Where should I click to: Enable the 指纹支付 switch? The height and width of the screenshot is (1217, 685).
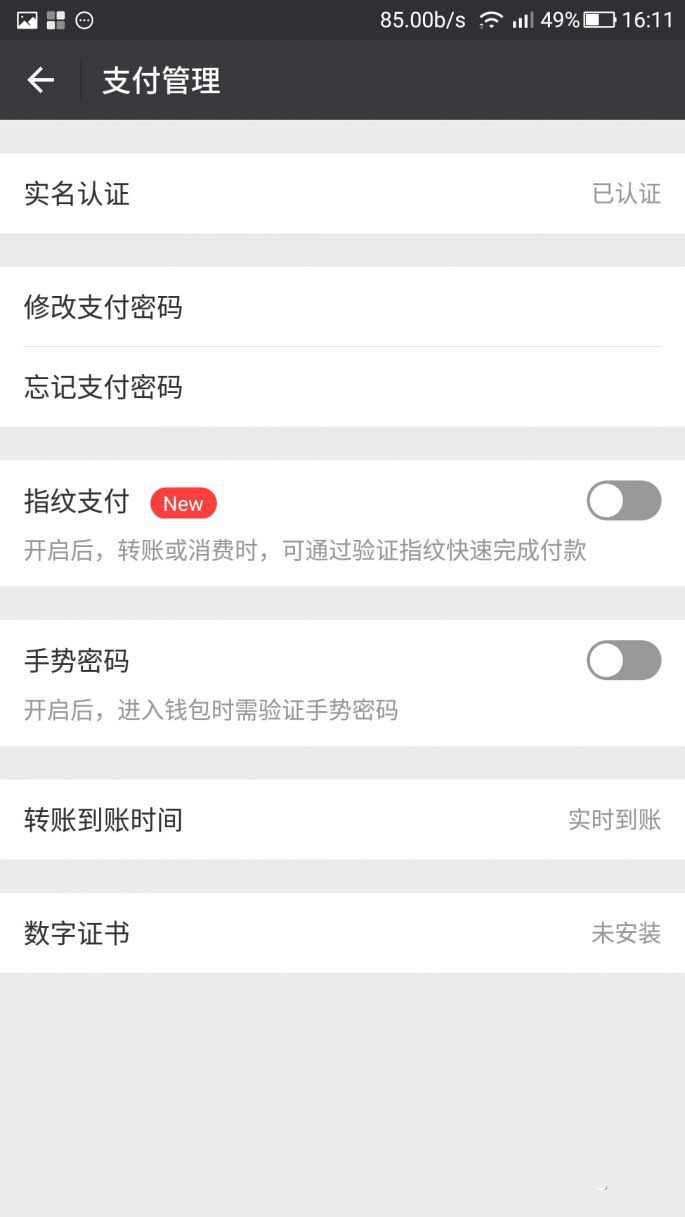coord(623,501)
